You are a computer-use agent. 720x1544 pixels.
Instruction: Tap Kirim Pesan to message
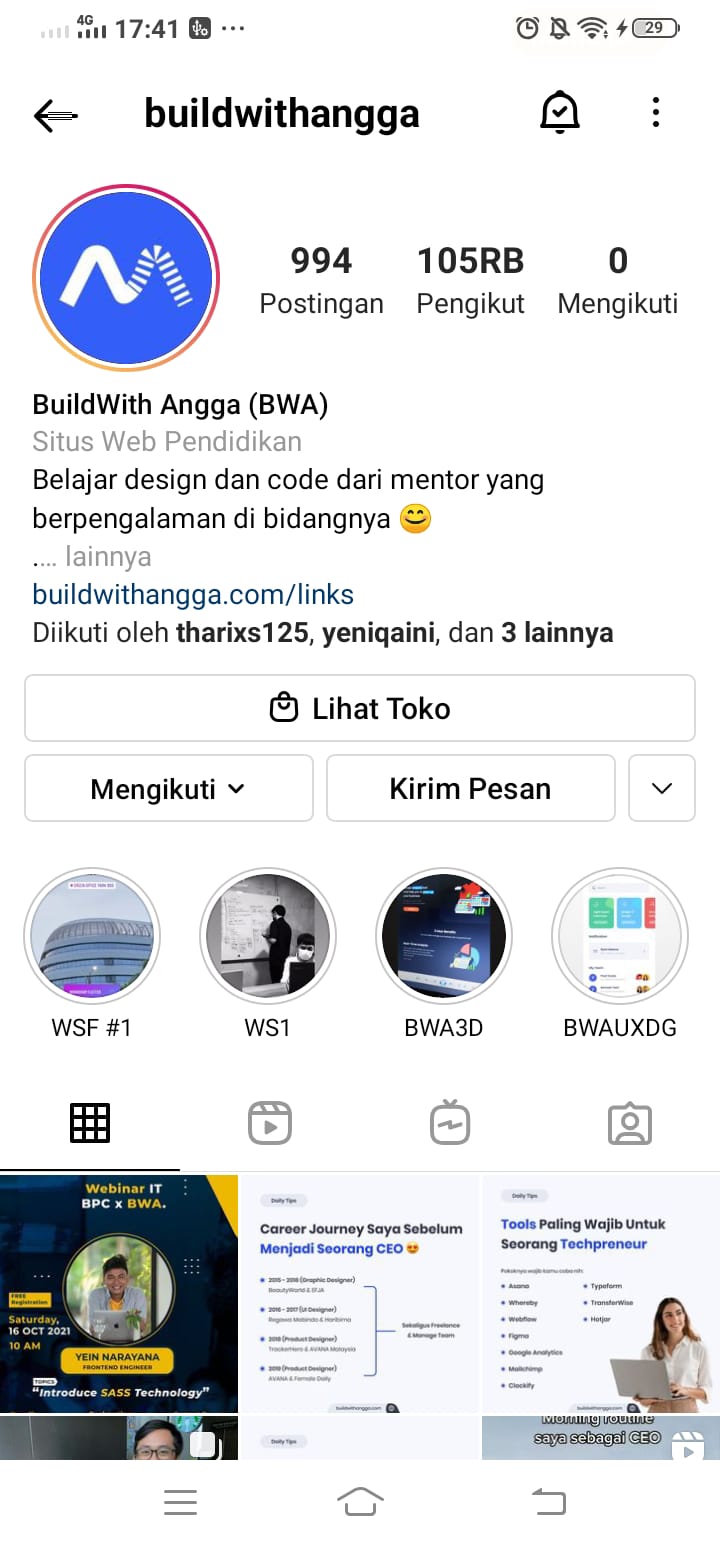[x=470, y=788]
